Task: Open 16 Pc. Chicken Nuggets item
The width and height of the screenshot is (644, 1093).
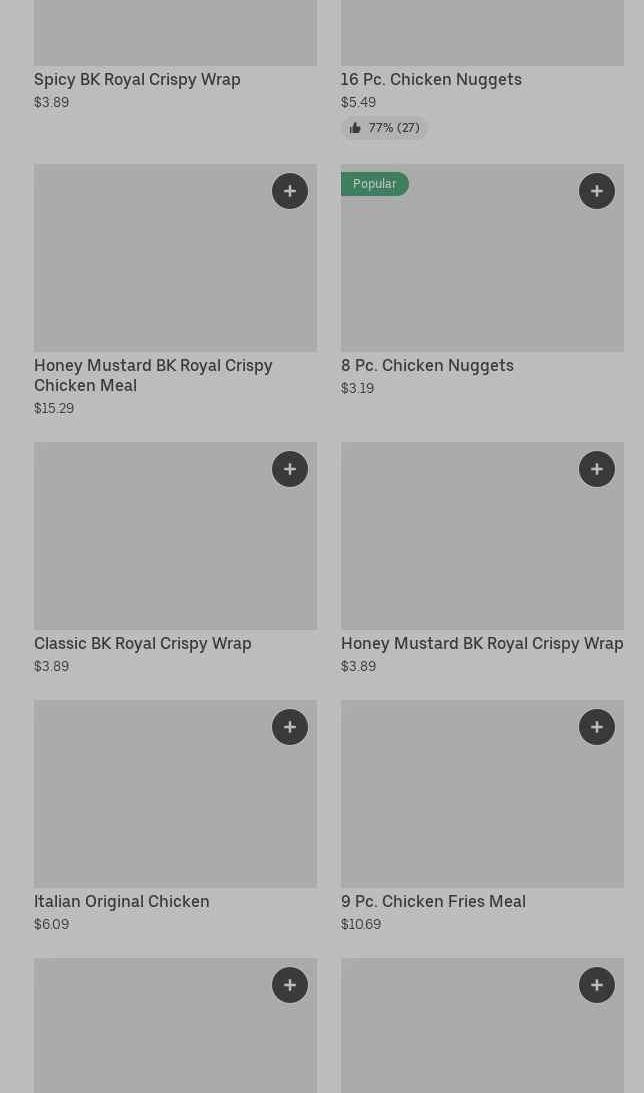Action: 482,70
